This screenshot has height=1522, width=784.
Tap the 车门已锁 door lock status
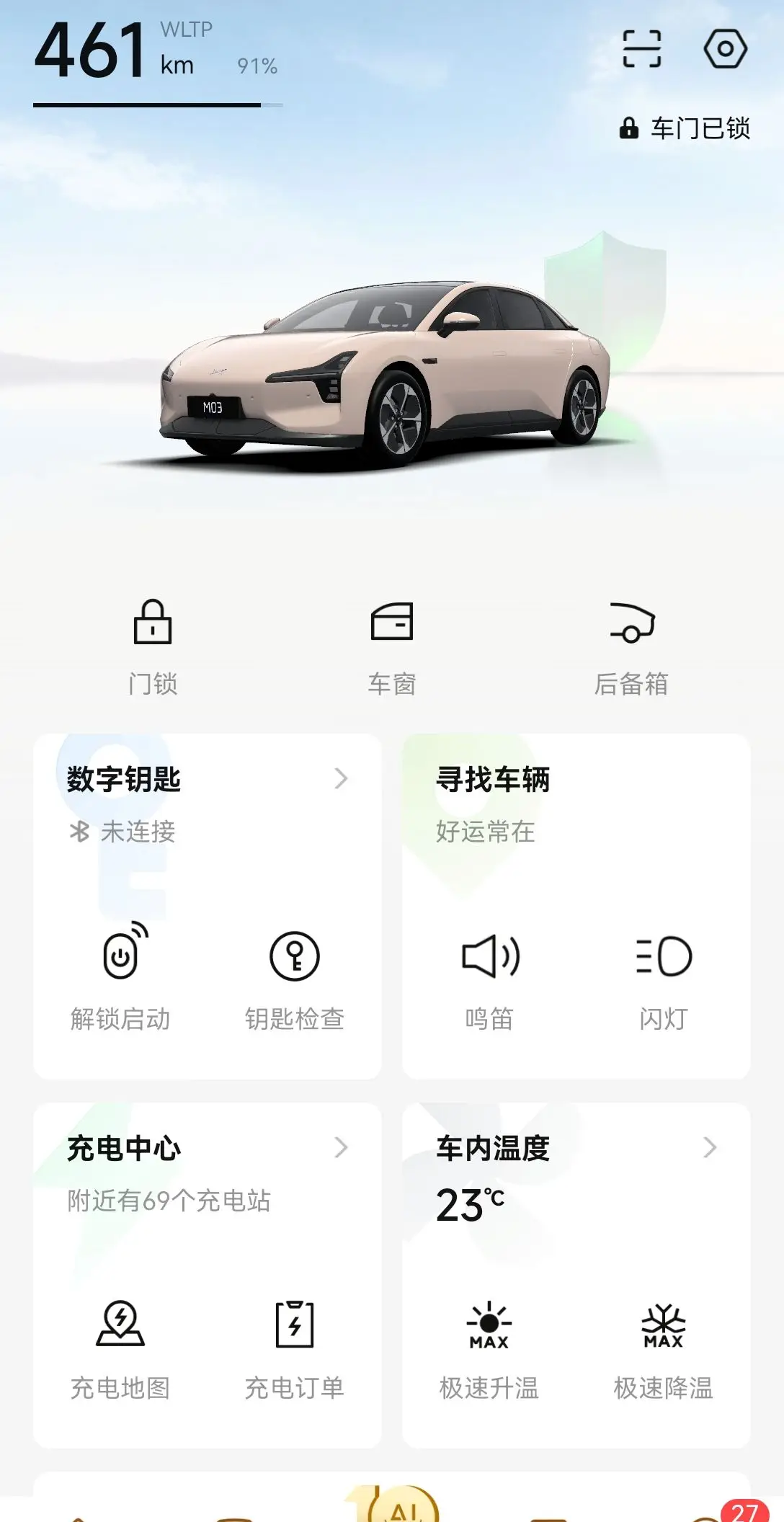[685, 128]
